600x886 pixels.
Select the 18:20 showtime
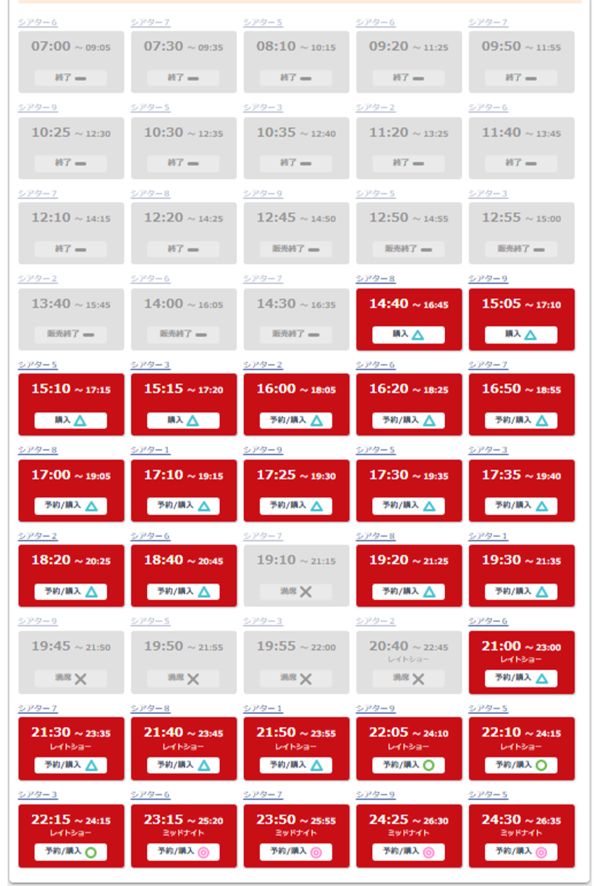coord(70,591)
